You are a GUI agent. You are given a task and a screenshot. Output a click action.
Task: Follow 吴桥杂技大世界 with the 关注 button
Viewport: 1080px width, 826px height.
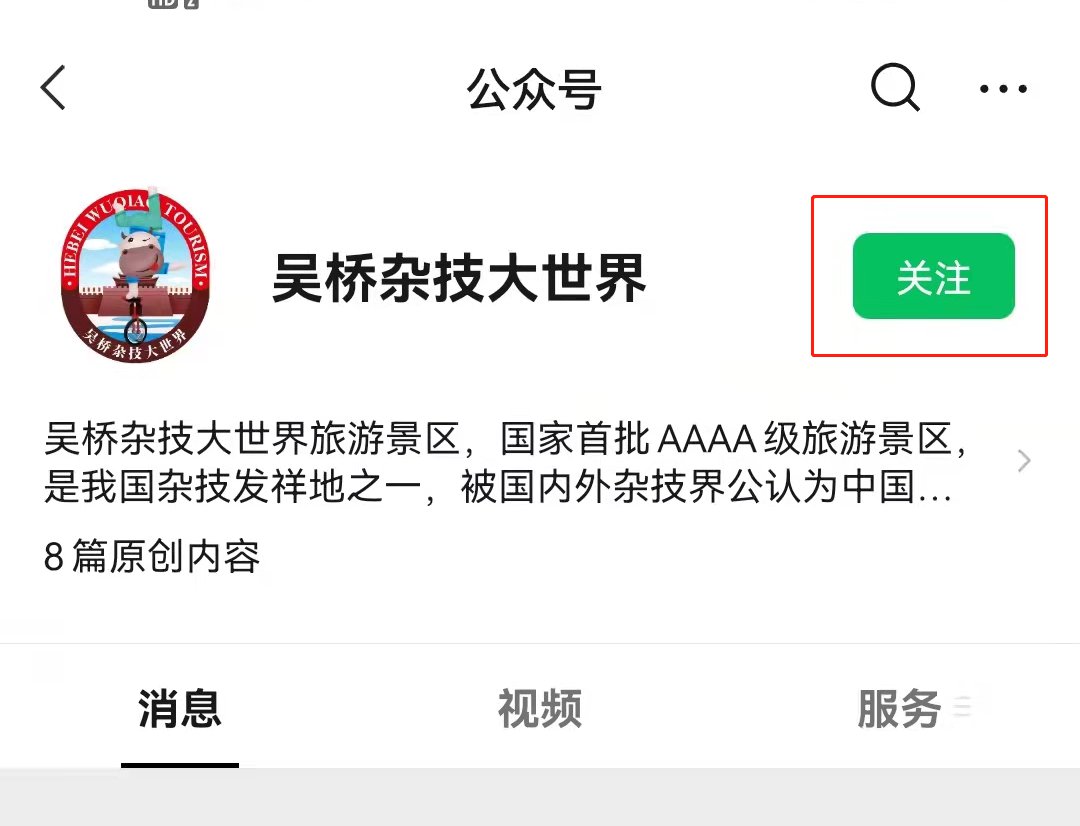(x=933, y=277)
